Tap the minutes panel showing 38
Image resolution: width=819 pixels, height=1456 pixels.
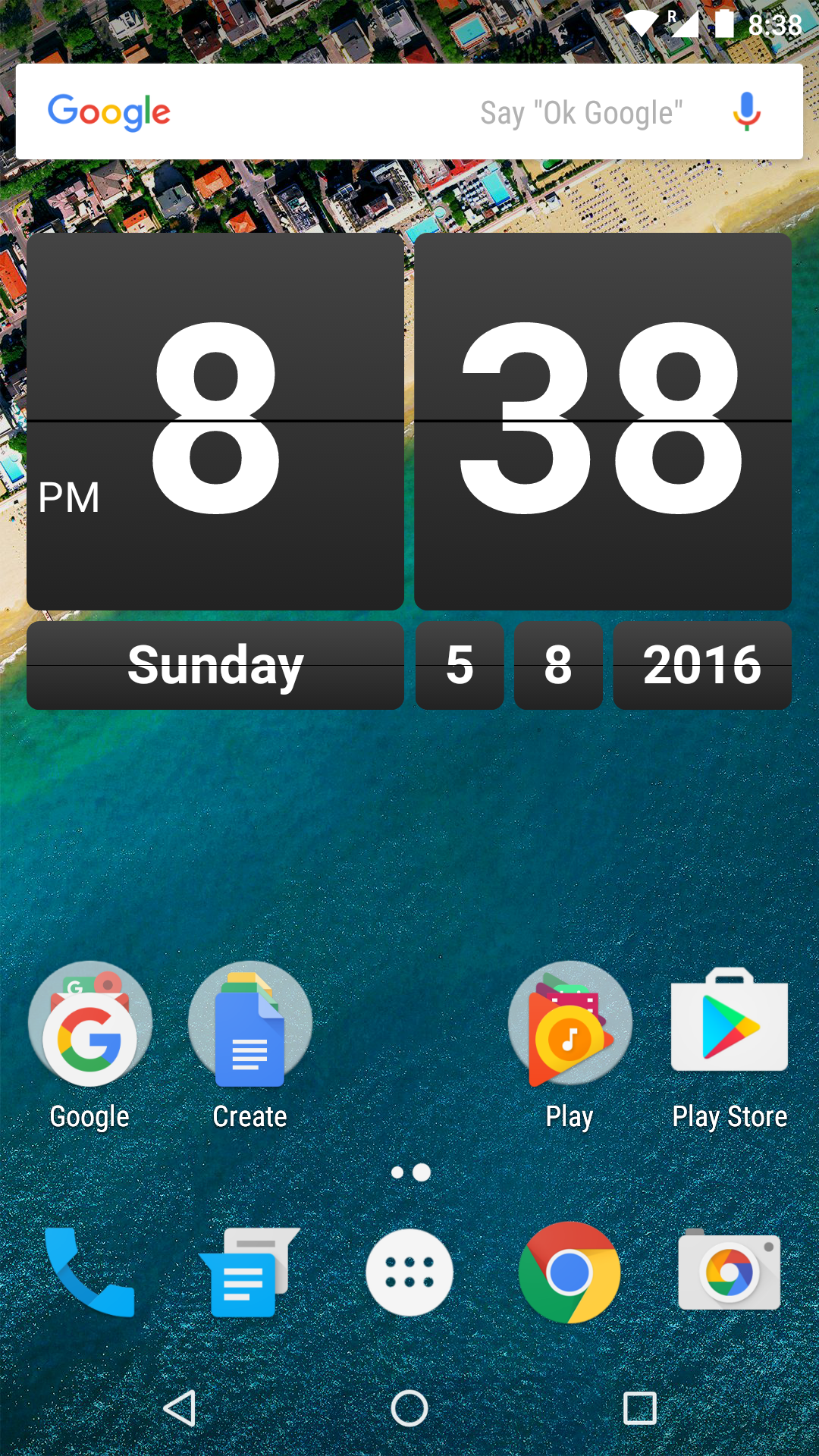(x=604, y=421)
